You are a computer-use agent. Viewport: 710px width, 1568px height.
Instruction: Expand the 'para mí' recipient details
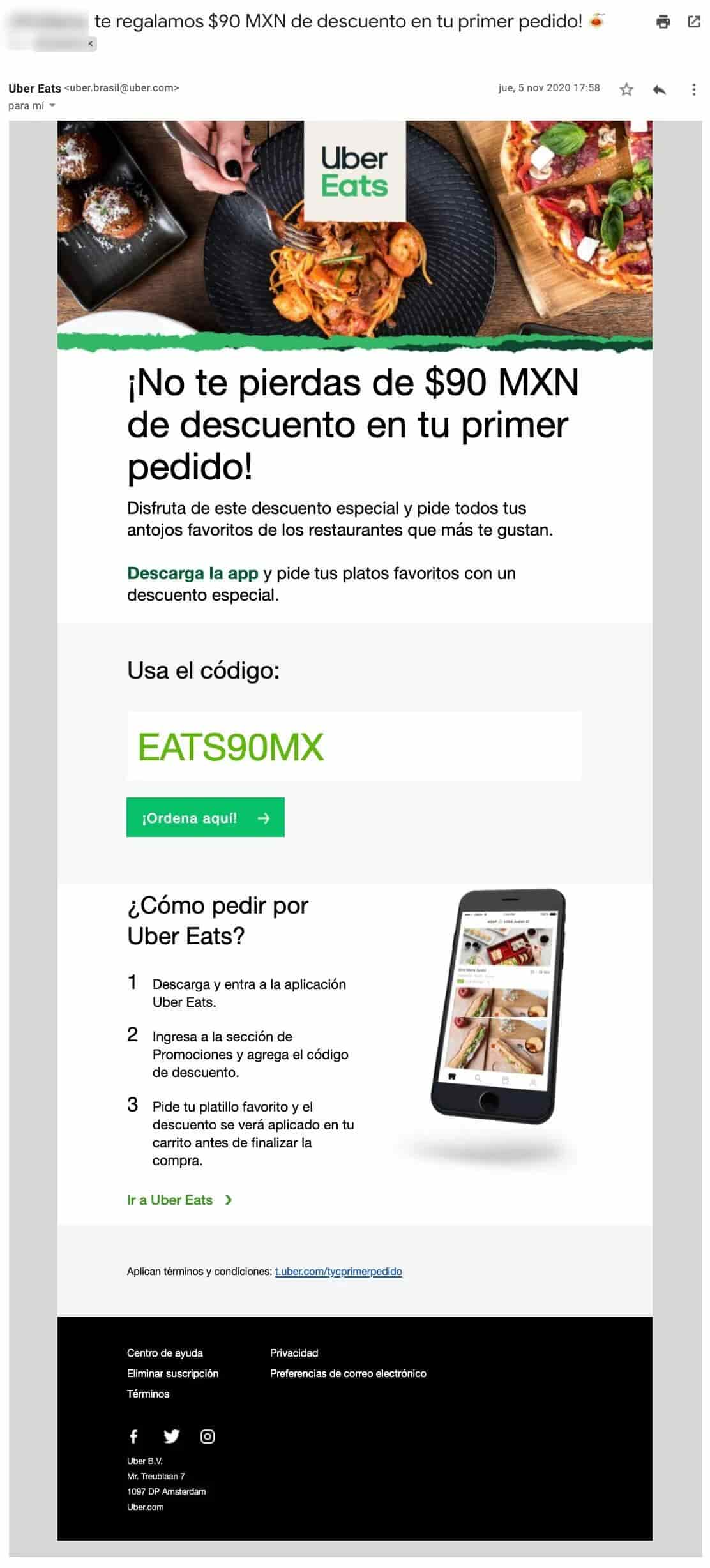tap(30, 104)
